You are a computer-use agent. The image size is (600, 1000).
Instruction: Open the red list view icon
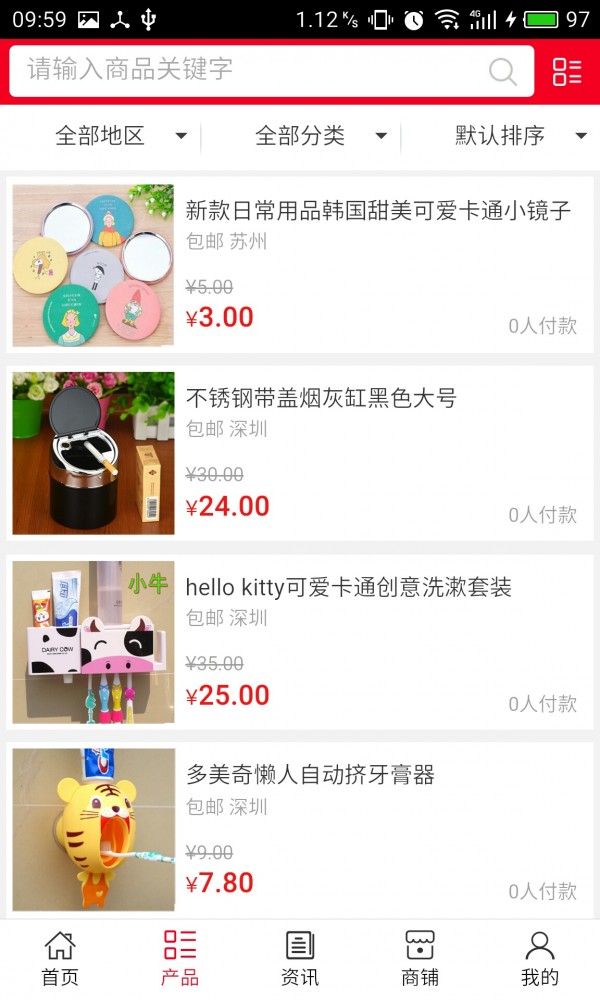click(567, 71)
